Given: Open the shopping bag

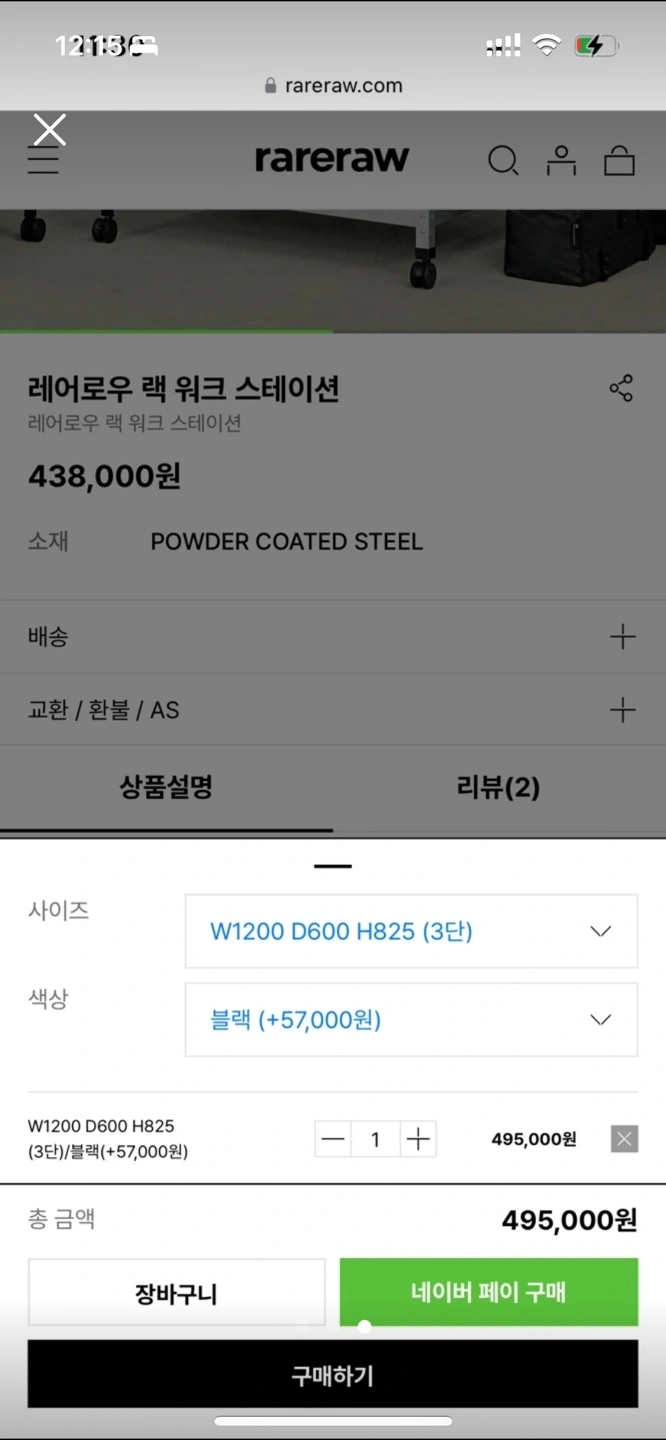Looking at the screenshot, I should tap(619, 160).
